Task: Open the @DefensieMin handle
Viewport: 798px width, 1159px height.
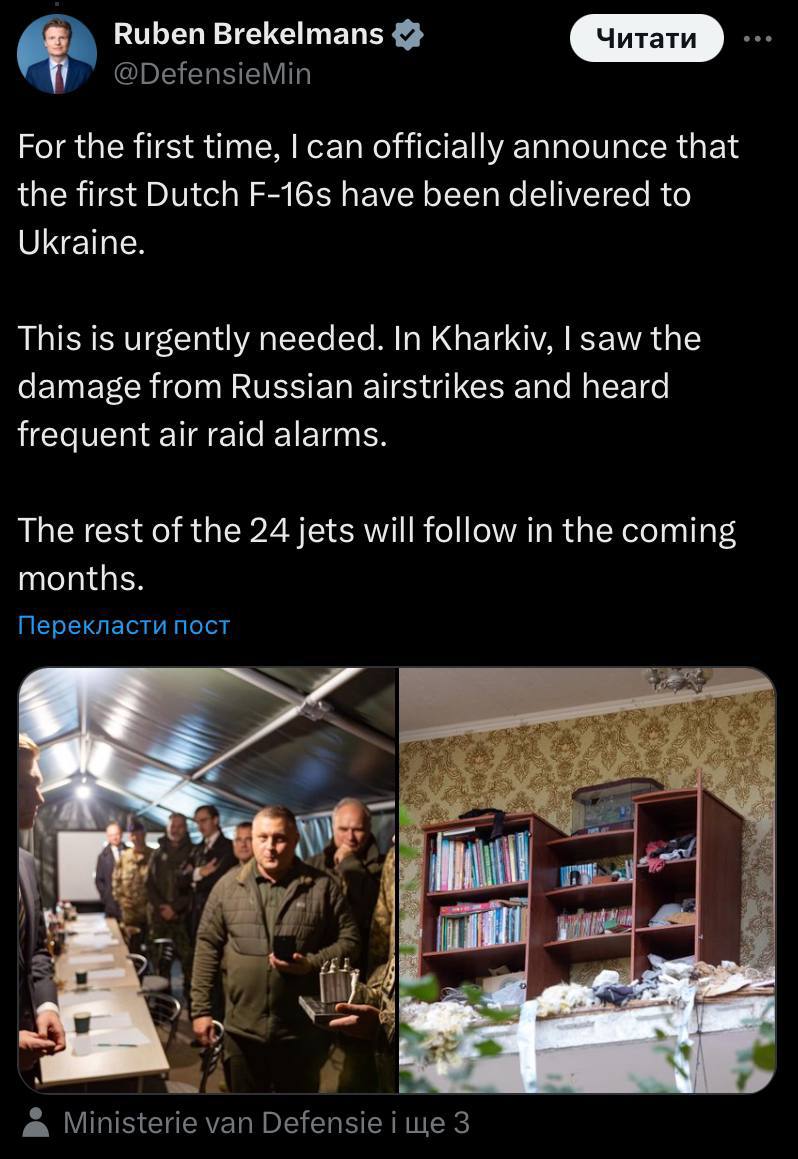Action: tap(212, 74)
